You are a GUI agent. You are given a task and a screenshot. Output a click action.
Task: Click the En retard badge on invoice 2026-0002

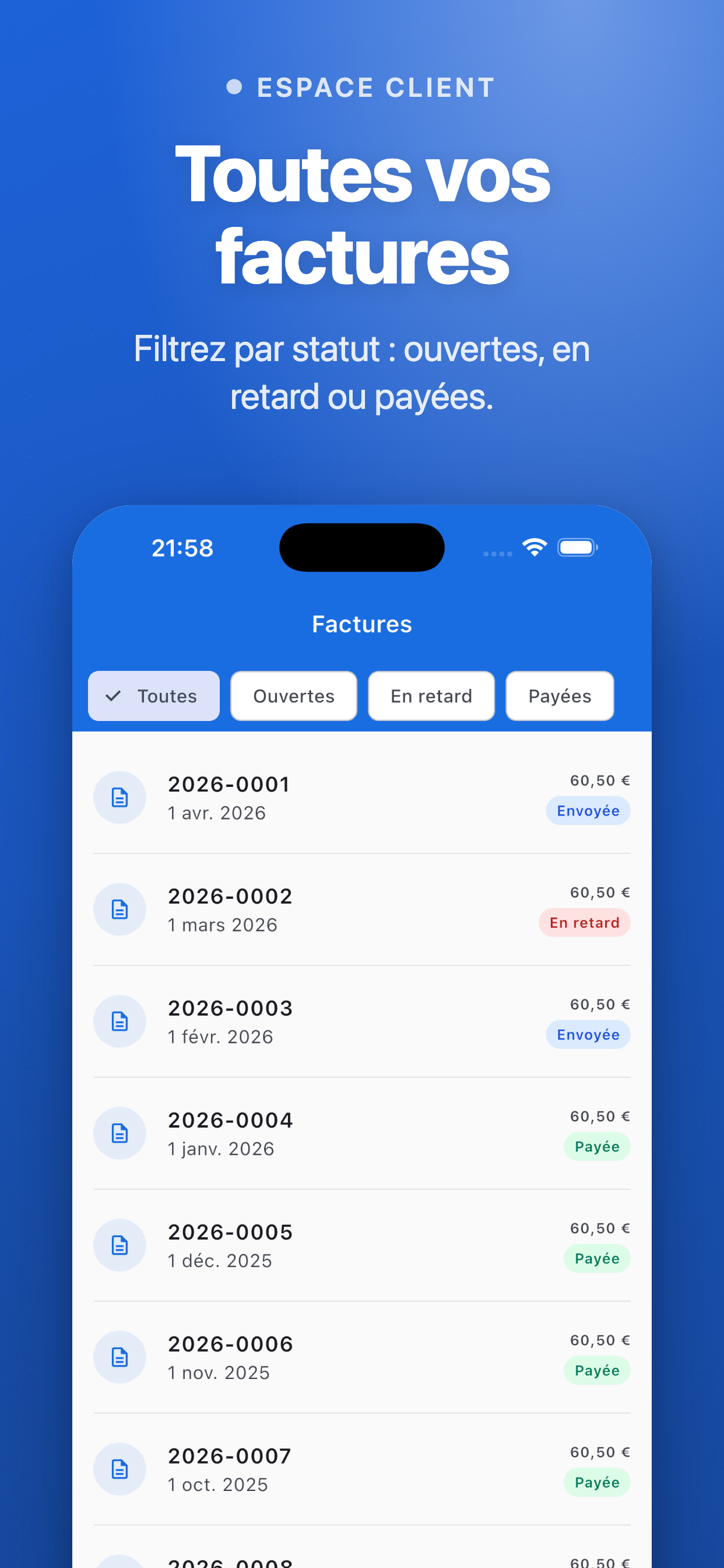[x=584, y=922]
